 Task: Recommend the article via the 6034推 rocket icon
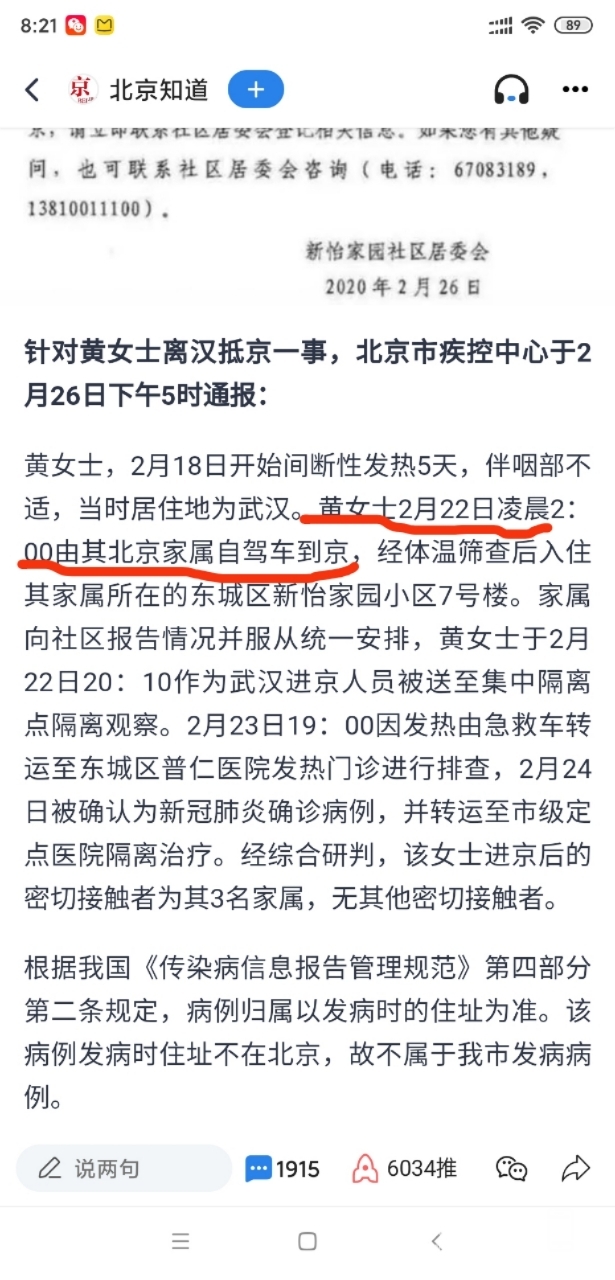tap(403, 1168)
